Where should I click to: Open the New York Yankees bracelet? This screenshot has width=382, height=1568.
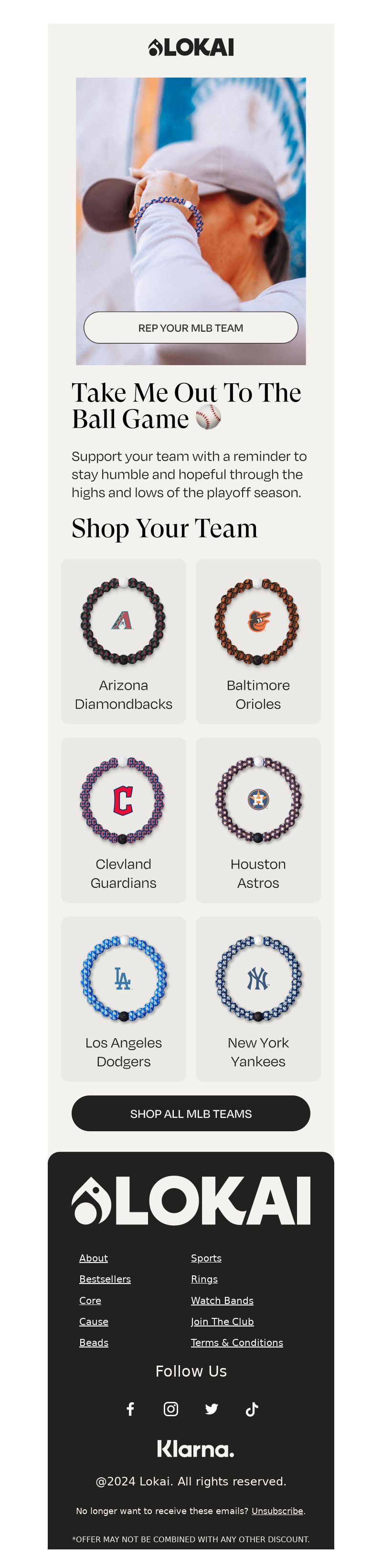(x=258, y=998)
